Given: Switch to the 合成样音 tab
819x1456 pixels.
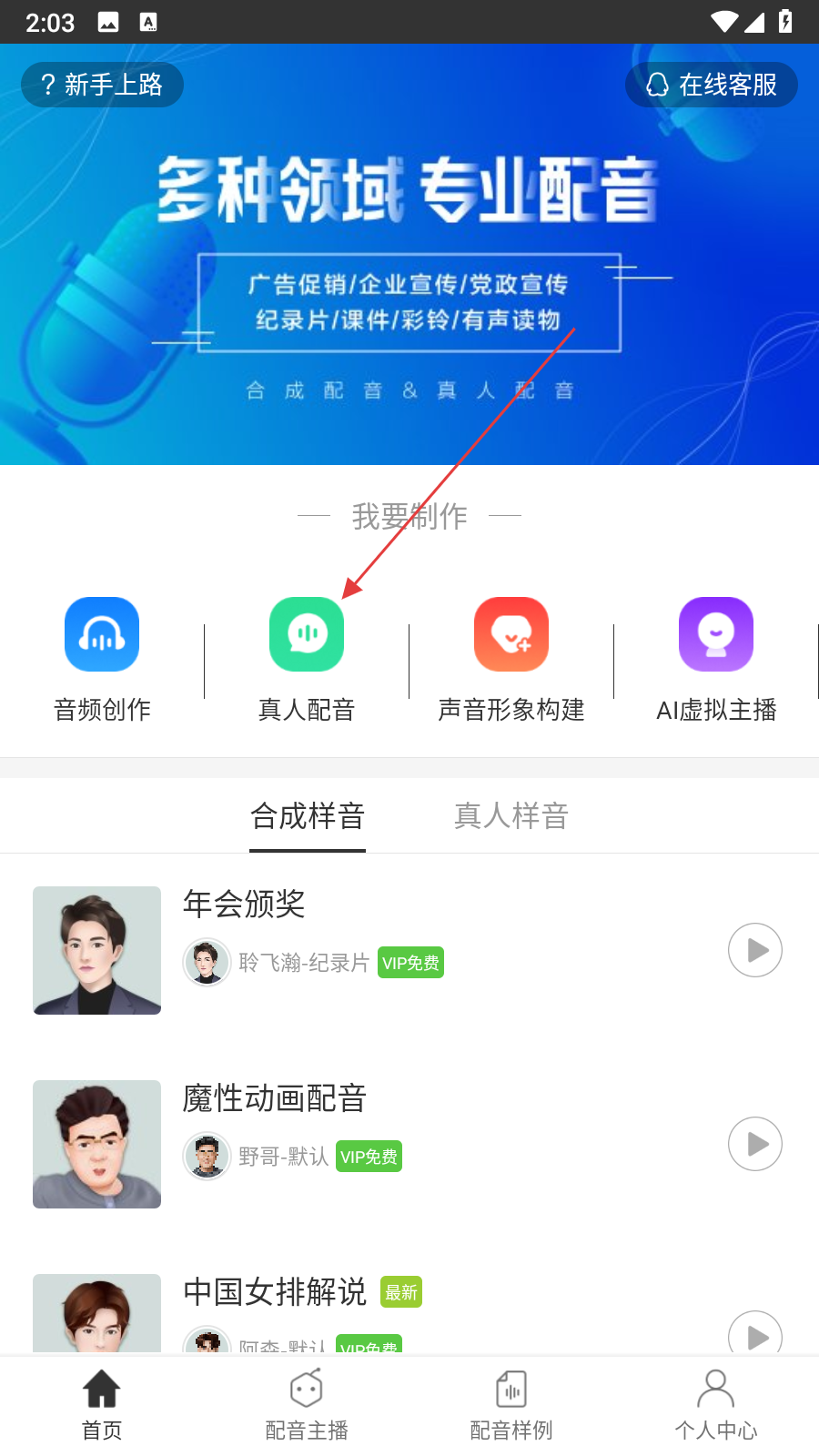Looking at the screenshot, I should point(308,816).
